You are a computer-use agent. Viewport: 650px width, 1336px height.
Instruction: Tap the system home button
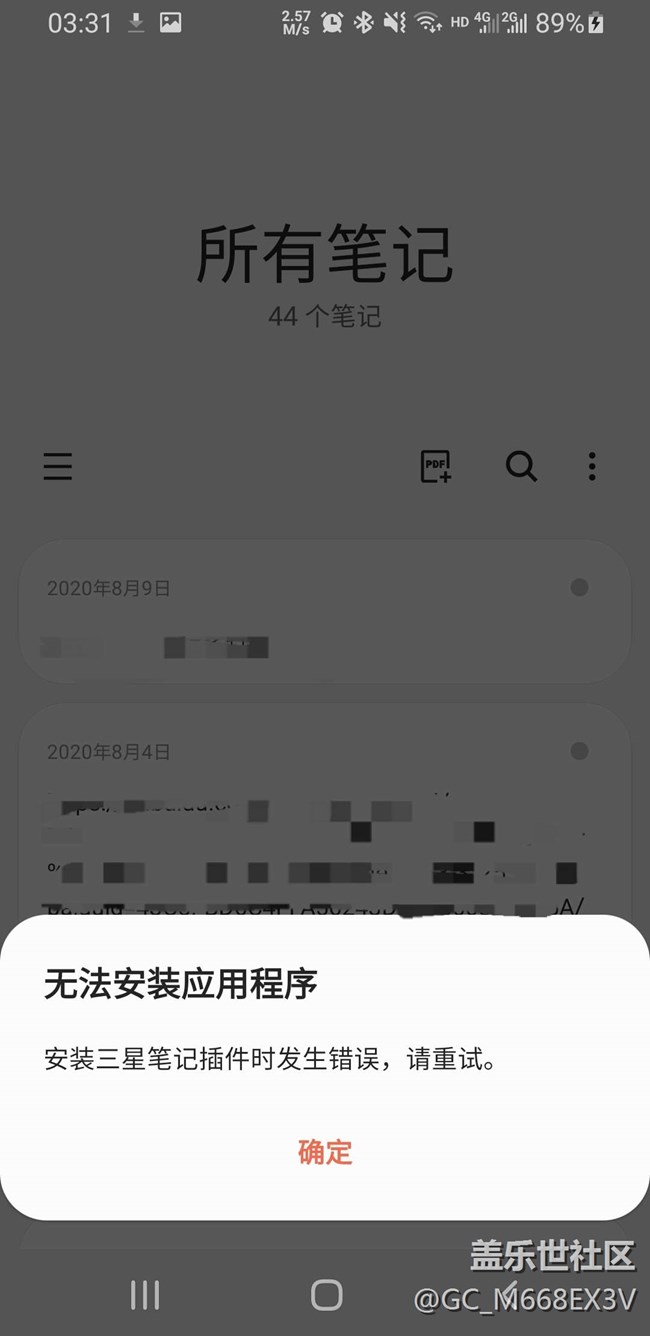click(326, 1295)
